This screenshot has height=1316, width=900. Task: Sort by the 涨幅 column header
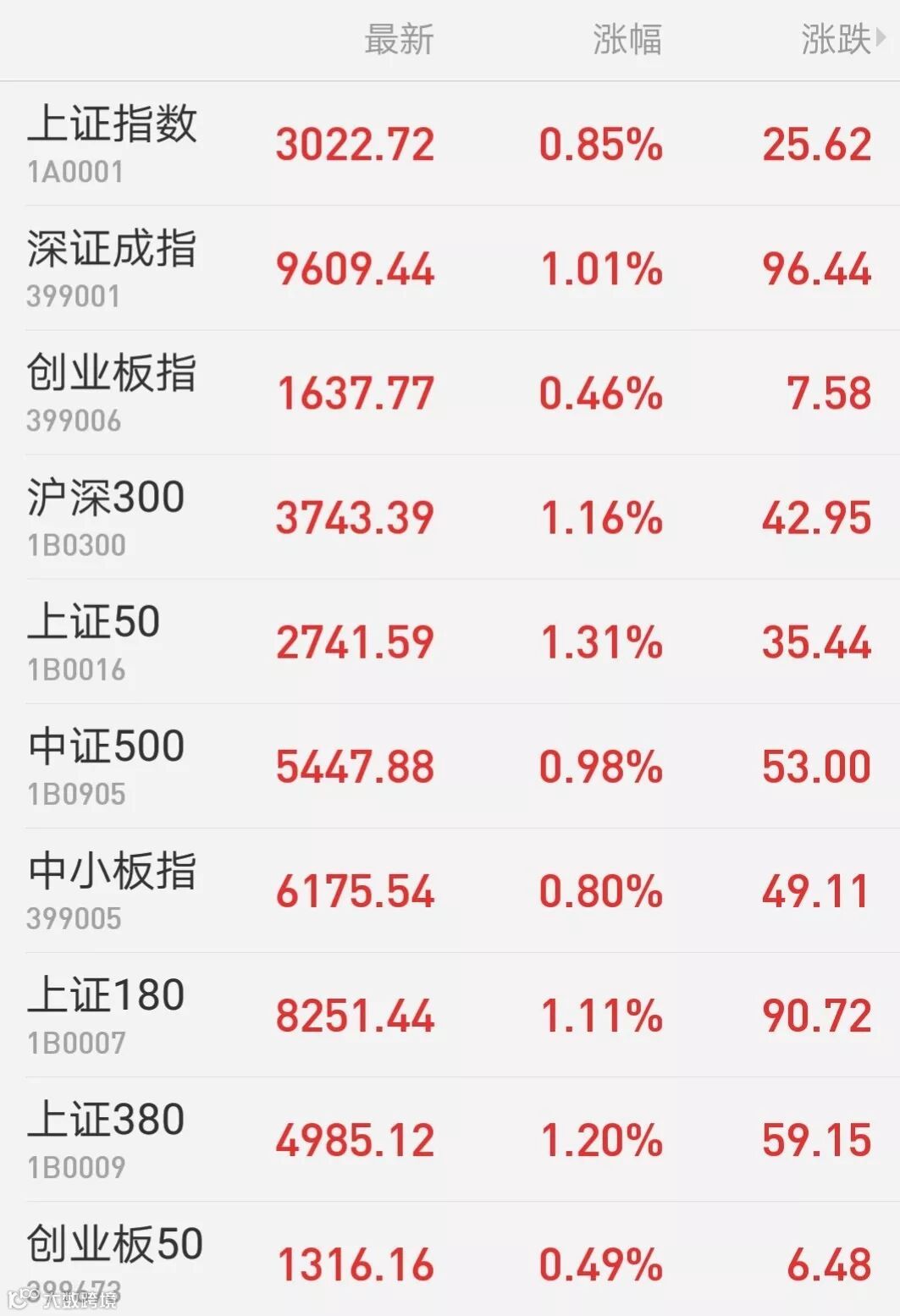click(x=627, y=40)
